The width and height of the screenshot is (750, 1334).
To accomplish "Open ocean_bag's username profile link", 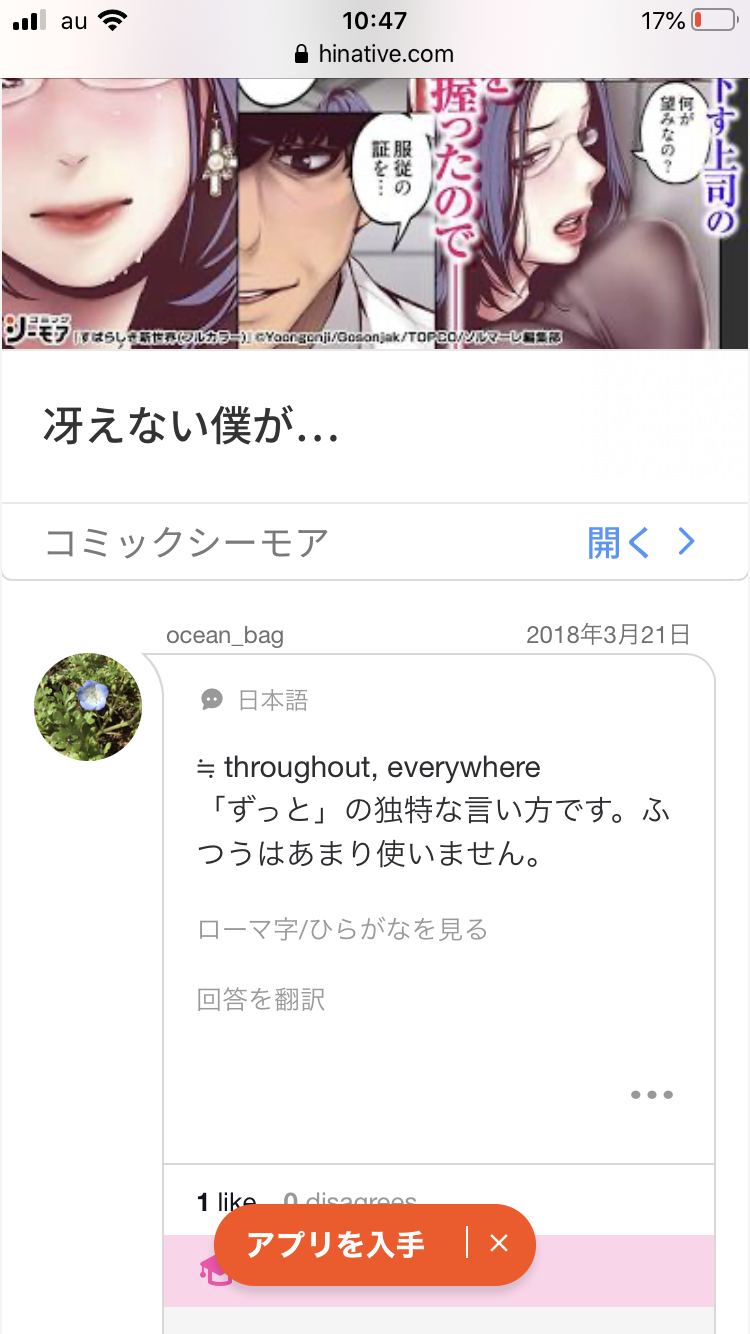I will click(225, 635).
